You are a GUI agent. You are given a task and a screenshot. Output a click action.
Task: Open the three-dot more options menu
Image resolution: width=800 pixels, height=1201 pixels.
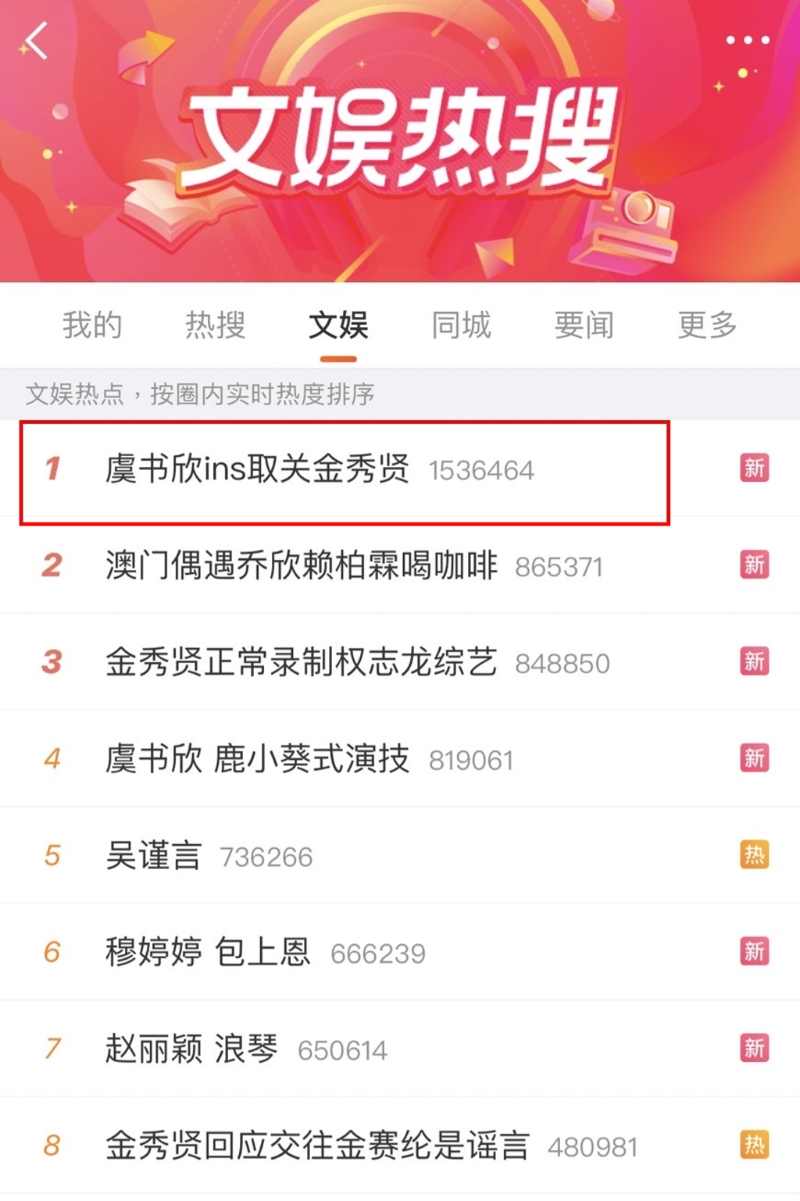tap(747, 40)
